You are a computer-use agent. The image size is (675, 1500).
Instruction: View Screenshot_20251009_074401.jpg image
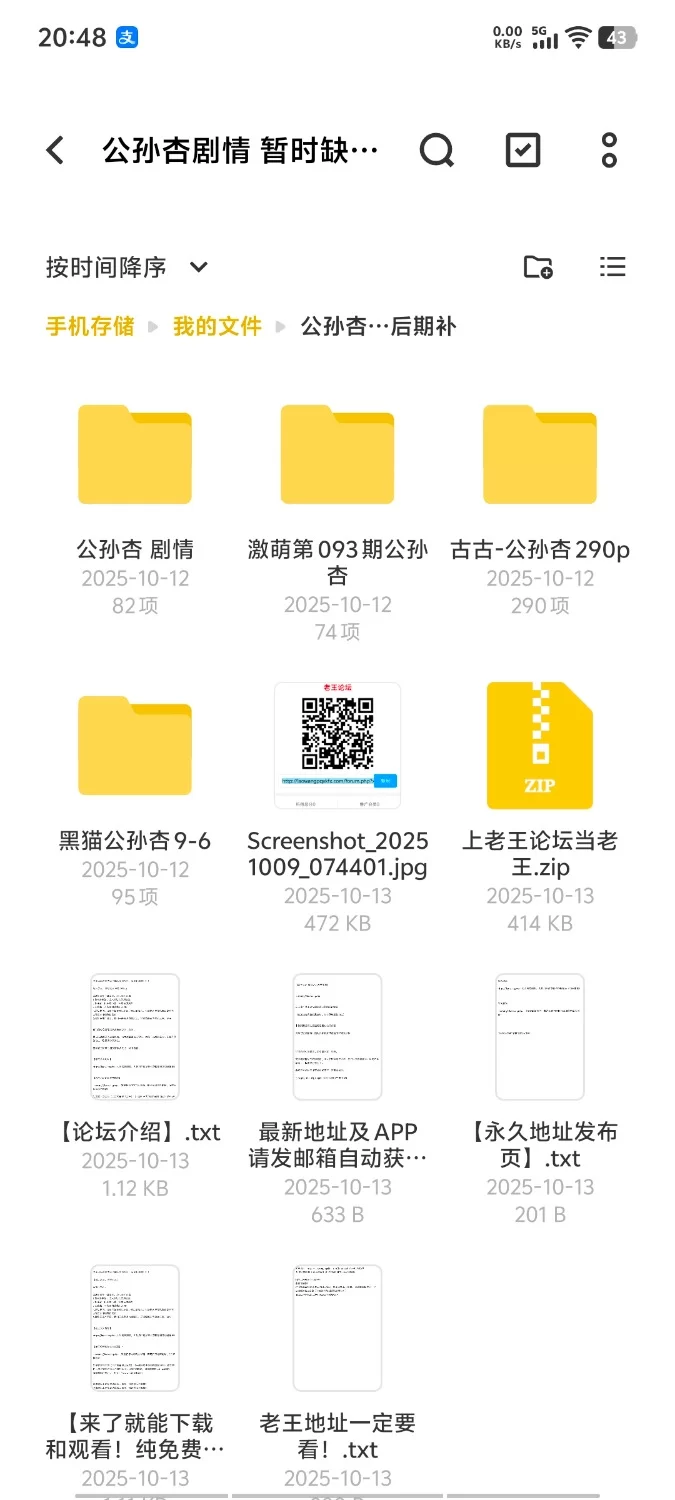pyautogui.click(x=338, y=746)
